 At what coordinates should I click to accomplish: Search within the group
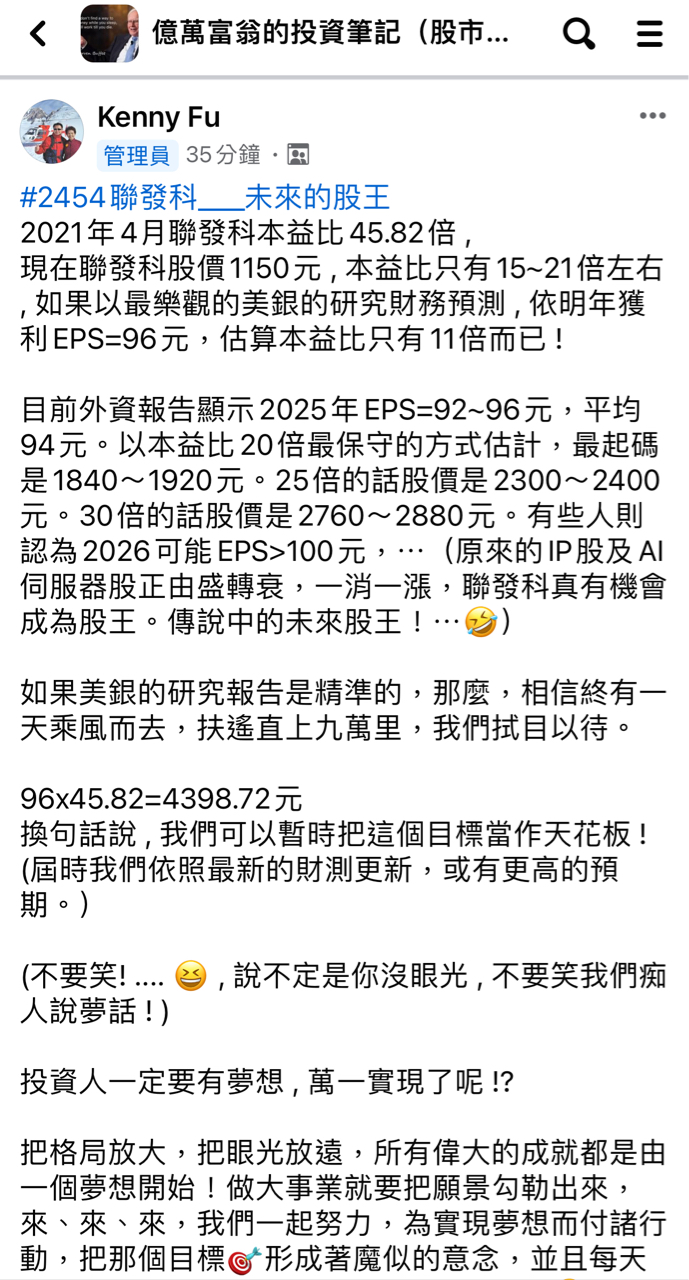(579, 34)
